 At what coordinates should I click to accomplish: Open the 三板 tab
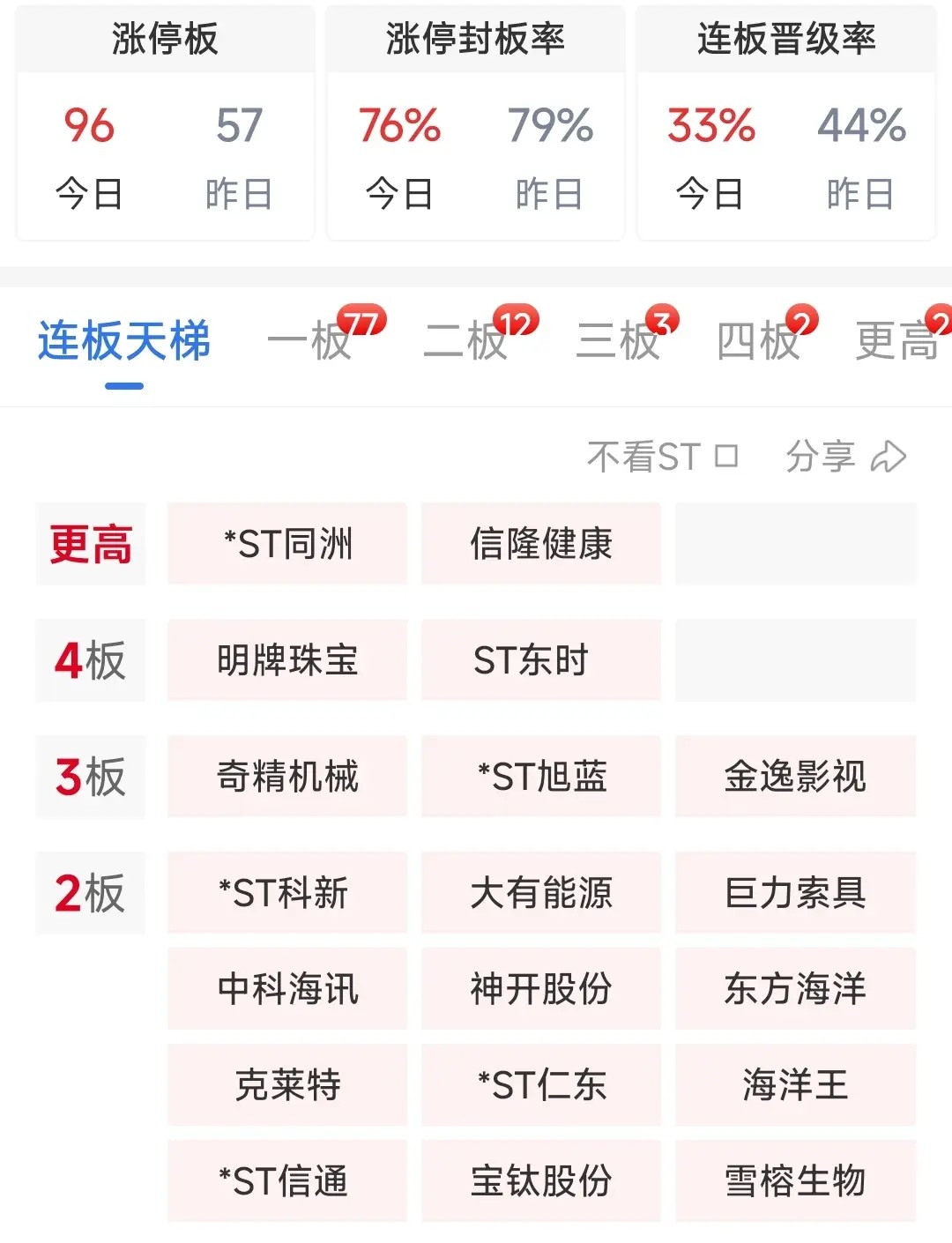[619, 341]
